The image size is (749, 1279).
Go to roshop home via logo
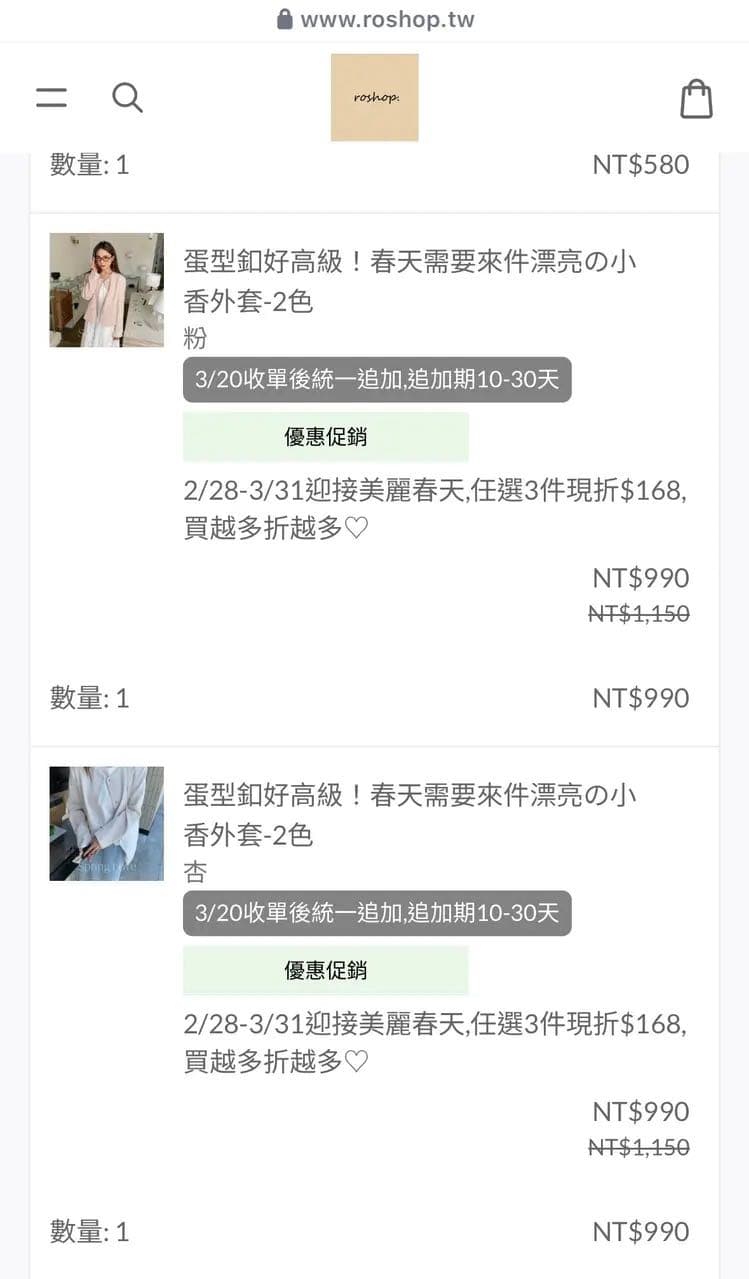(x=374, y=97)
